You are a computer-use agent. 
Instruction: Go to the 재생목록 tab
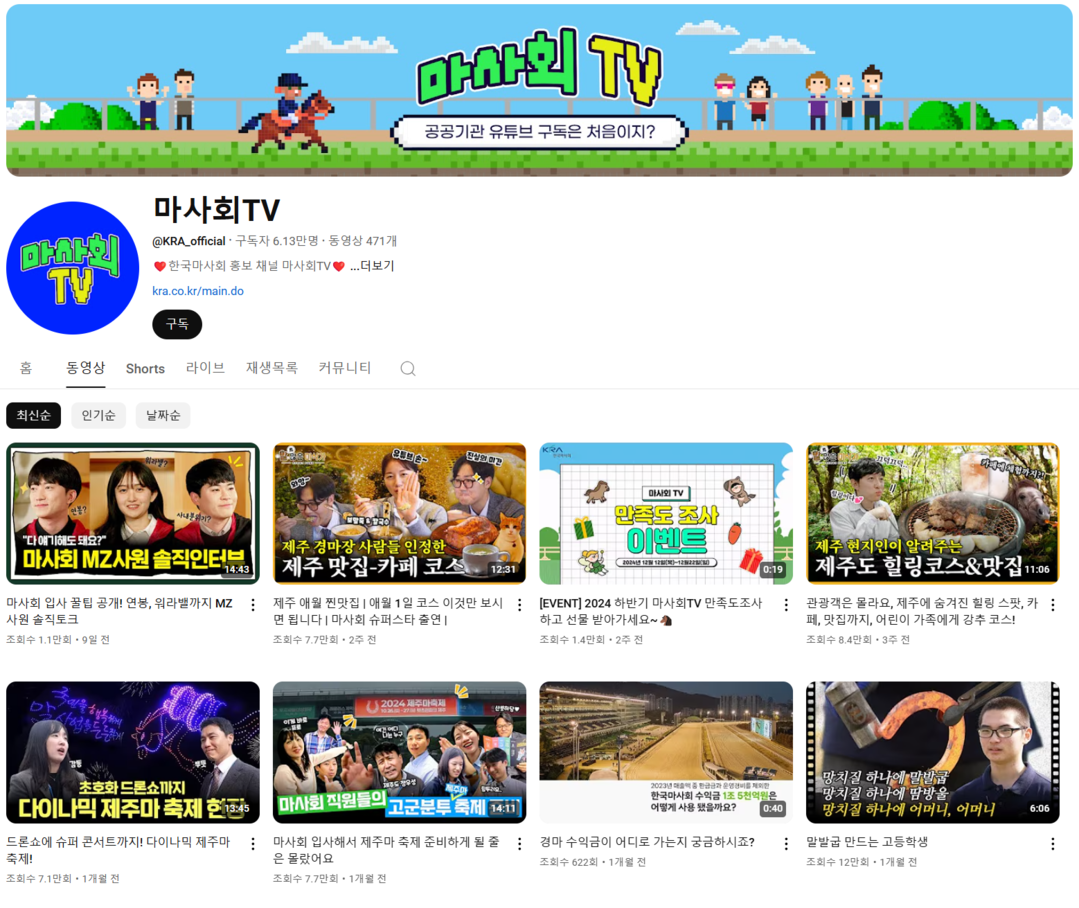272,368
